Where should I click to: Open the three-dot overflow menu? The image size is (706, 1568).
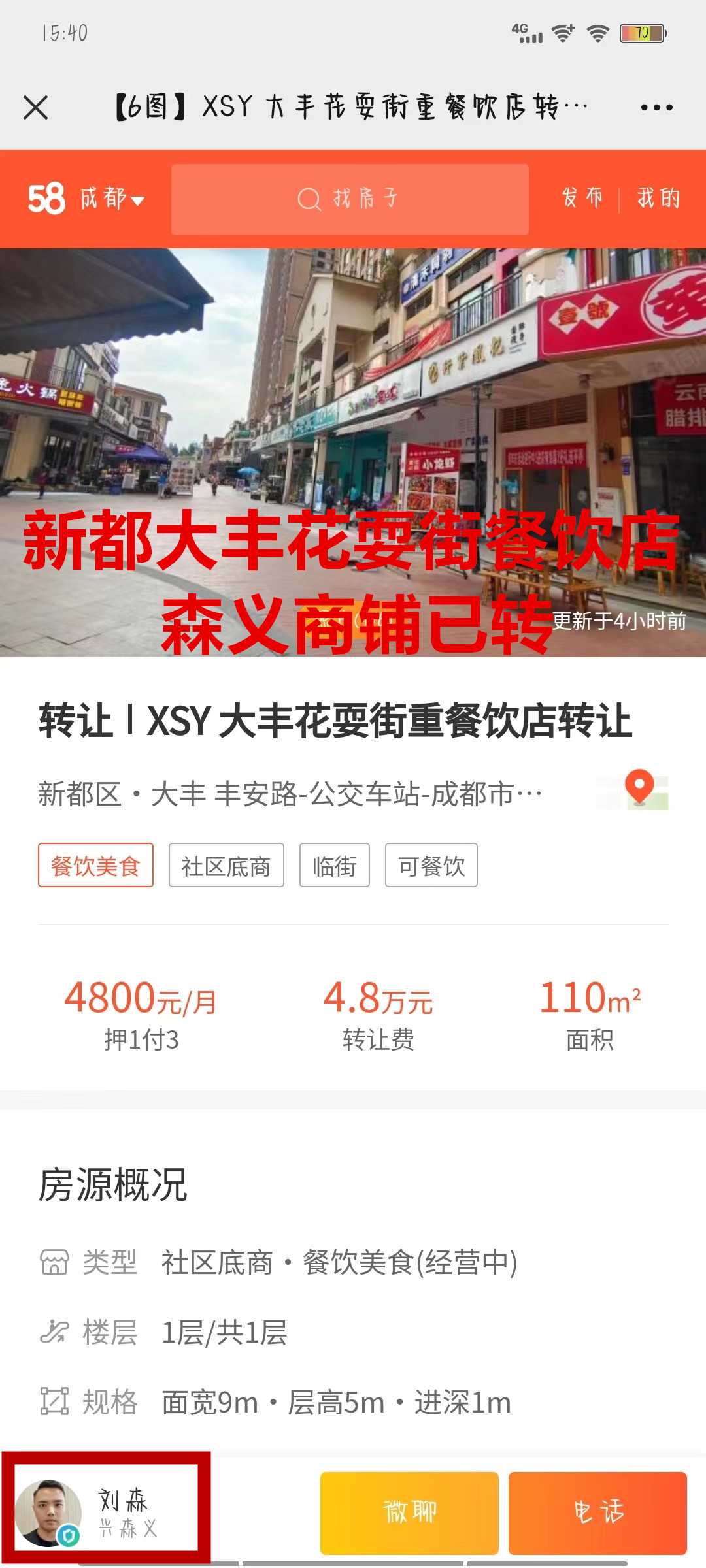point(656,108)
